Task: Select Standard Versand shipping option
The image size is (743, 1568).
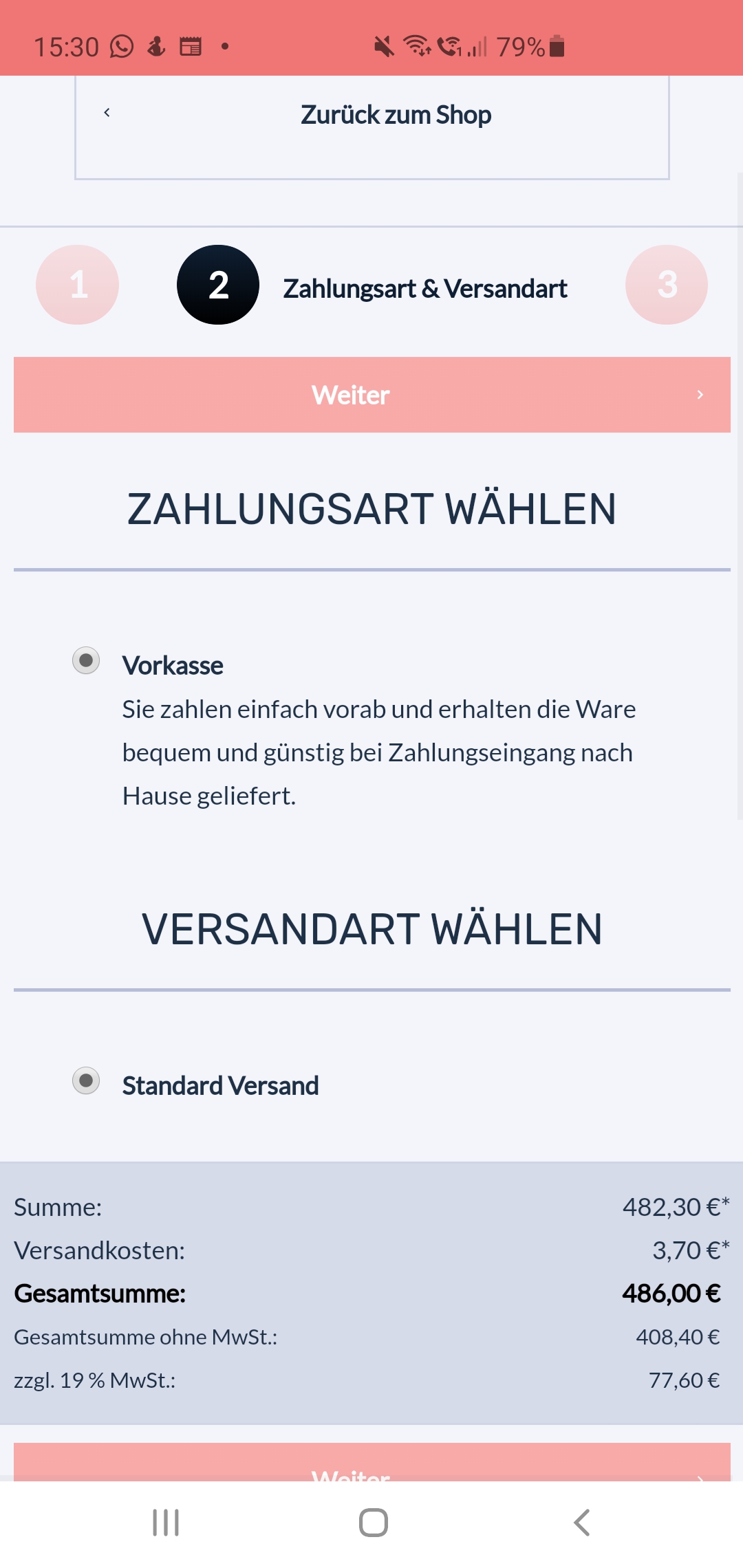Action: click(x=87, y=1080)
